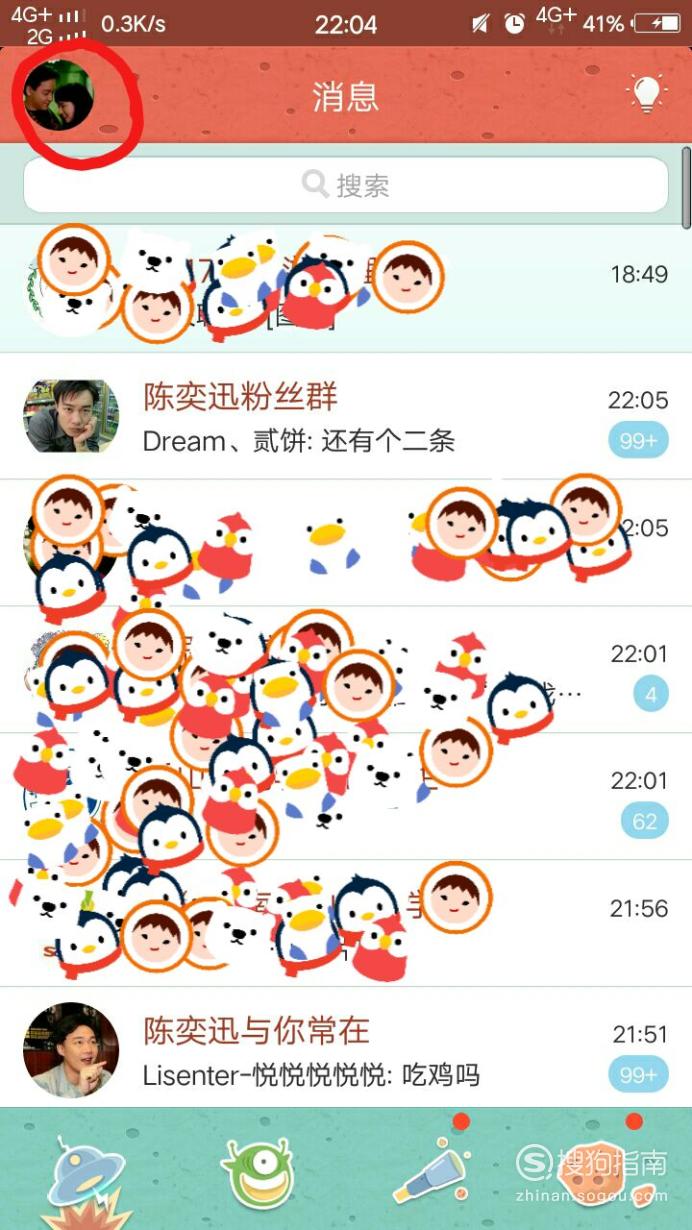Open the chat with 62 unread messages
The height and width of the screenshot is (1230, 692).
pyautogui.click(x=346, y=797)
